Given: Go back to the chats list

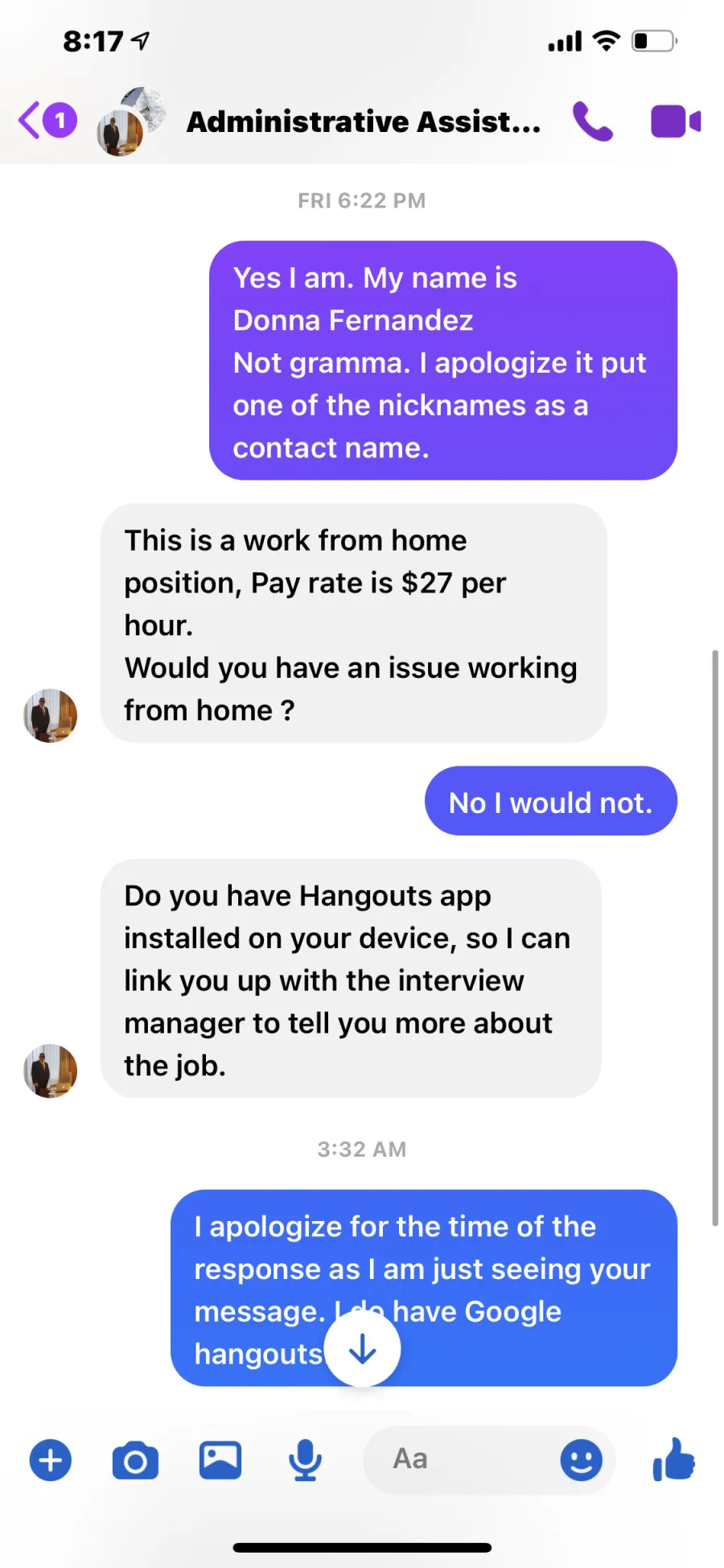Looking at the screenshot, I should pyautogui.click(x=47, y=121).
